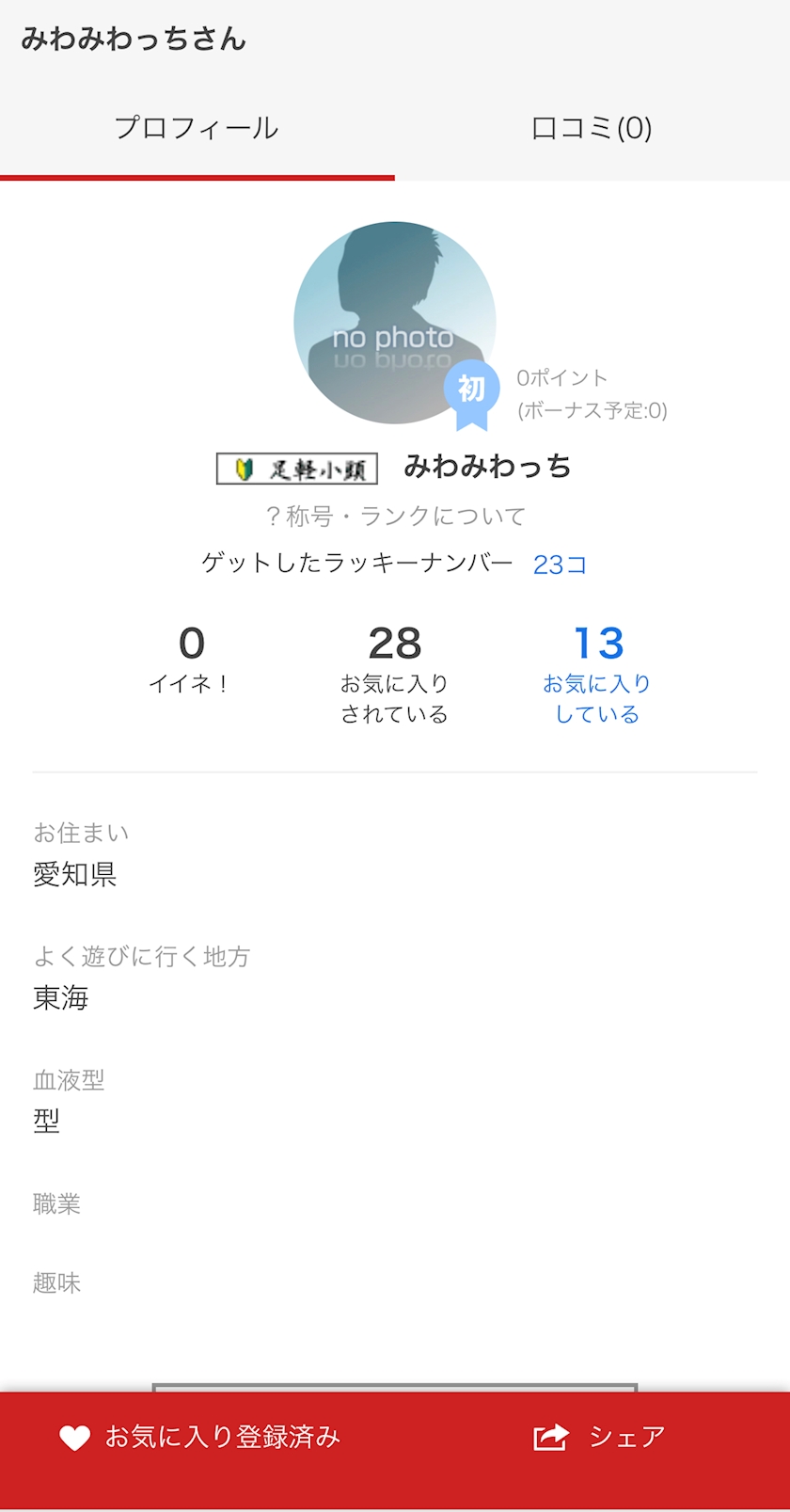
Task: Switch to the 口コミ(0) tab
Action: (592, 128)
